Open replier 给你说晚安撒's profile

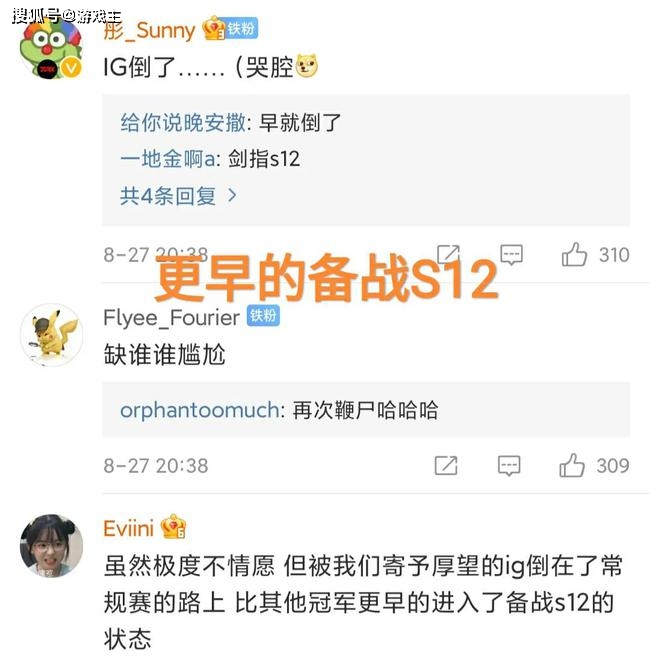point(184,123)
